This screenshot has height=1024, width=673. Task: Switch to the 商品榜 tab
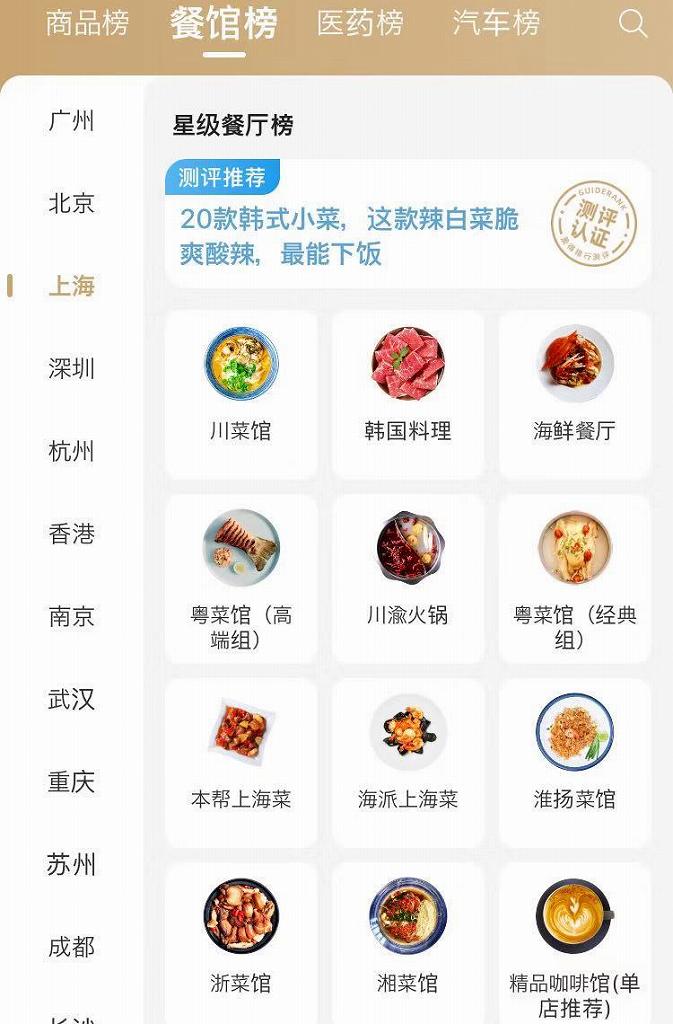(x=88, y=24)
